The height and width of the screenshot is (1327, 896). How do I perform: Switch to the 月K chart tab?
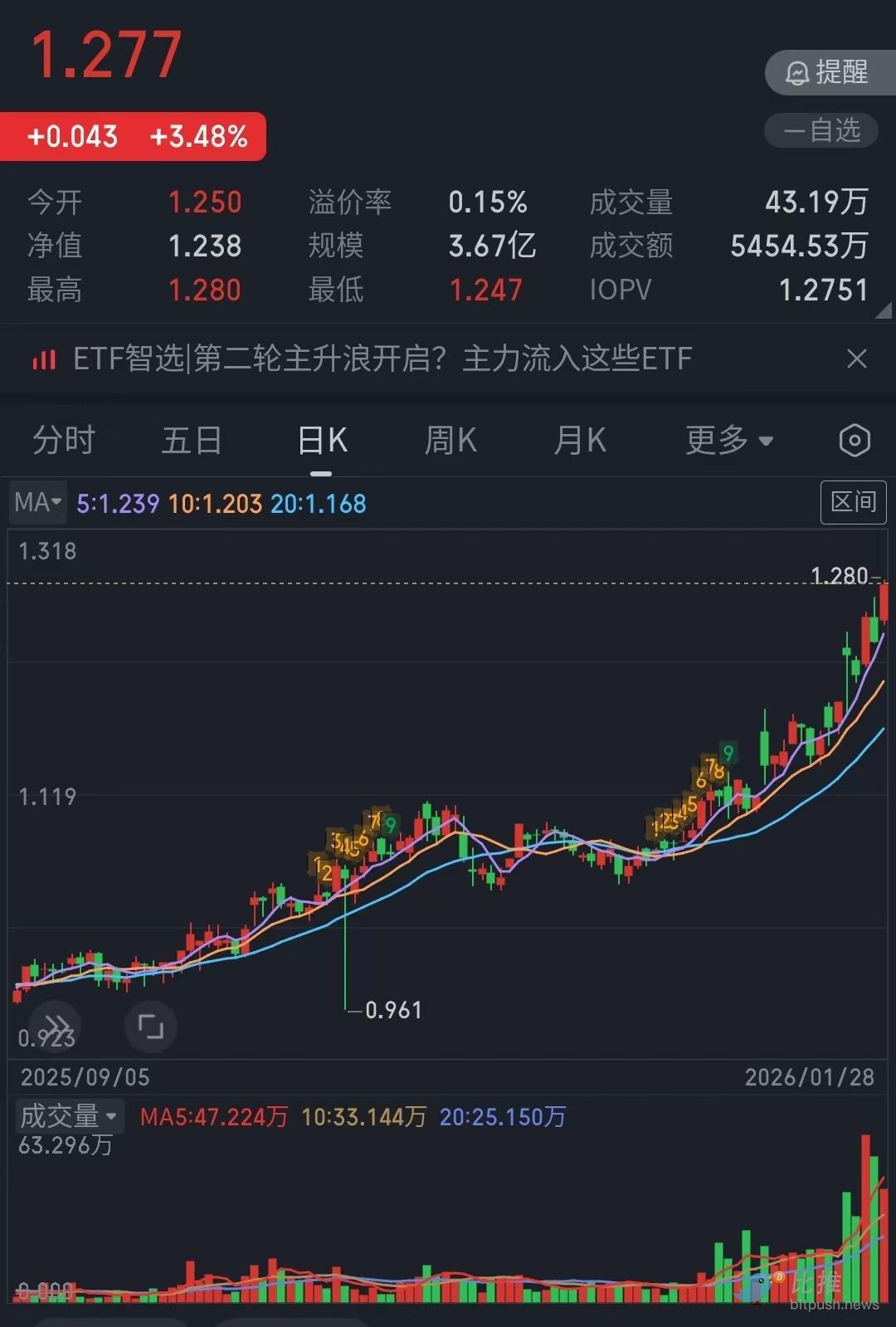tap(580, 440)
